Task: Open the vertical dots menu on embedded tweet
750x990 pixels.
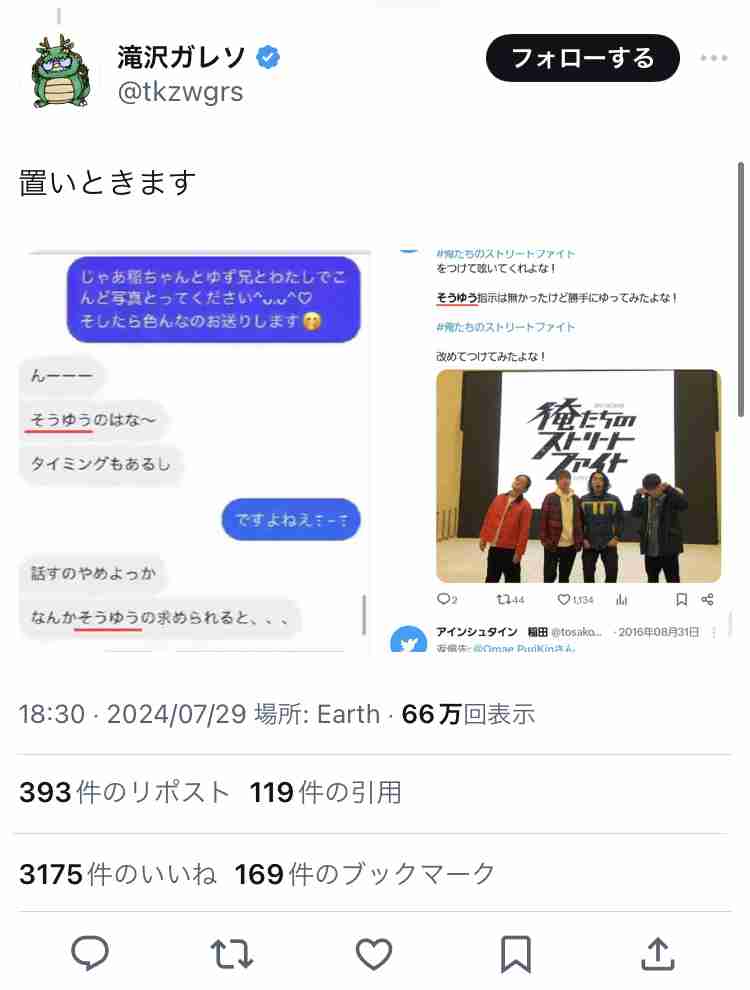Action: pos(715,632)
